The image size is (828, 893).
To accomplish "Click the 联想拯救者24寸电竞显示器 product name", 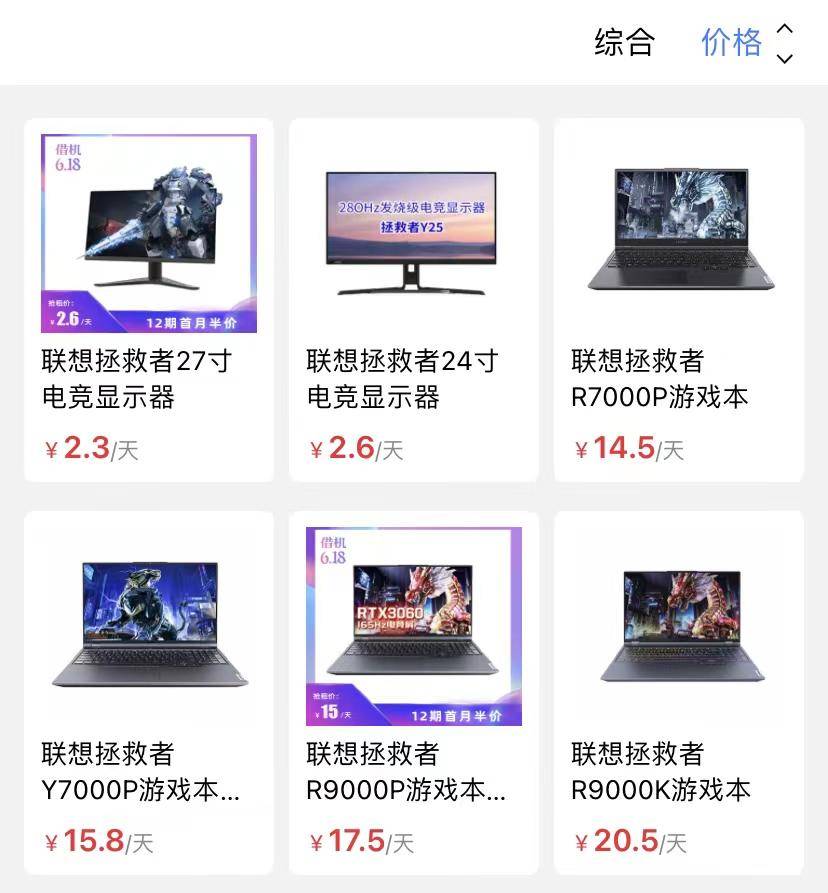I will (x=402, y=382).
